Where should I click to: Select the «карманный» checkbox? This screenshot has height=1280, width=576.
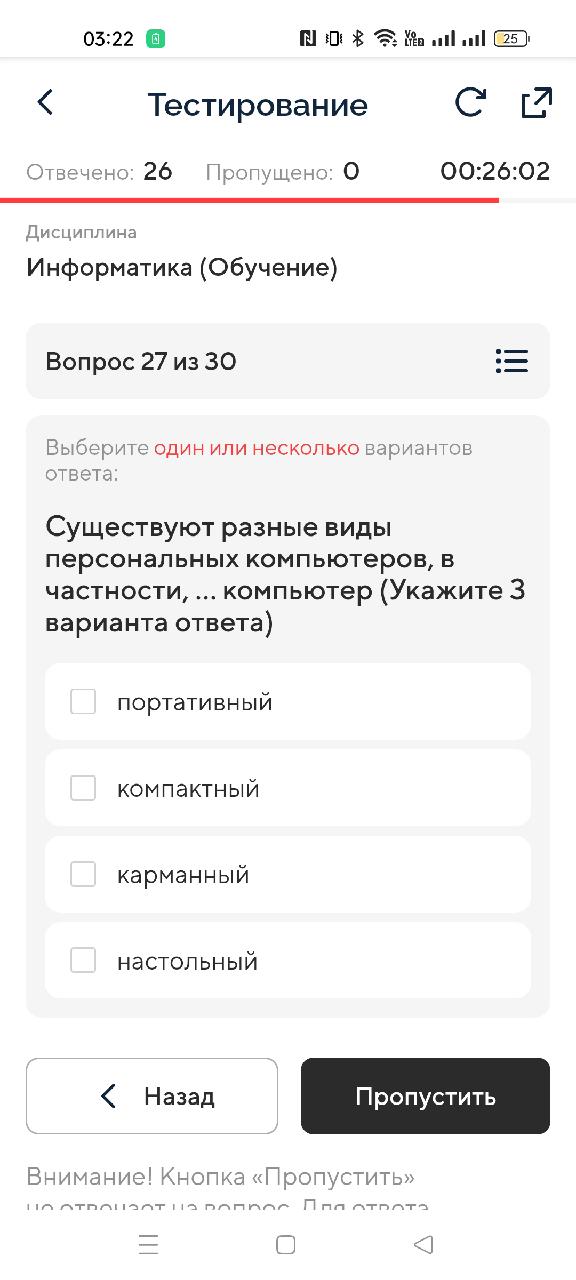click(x=83, y=874)
